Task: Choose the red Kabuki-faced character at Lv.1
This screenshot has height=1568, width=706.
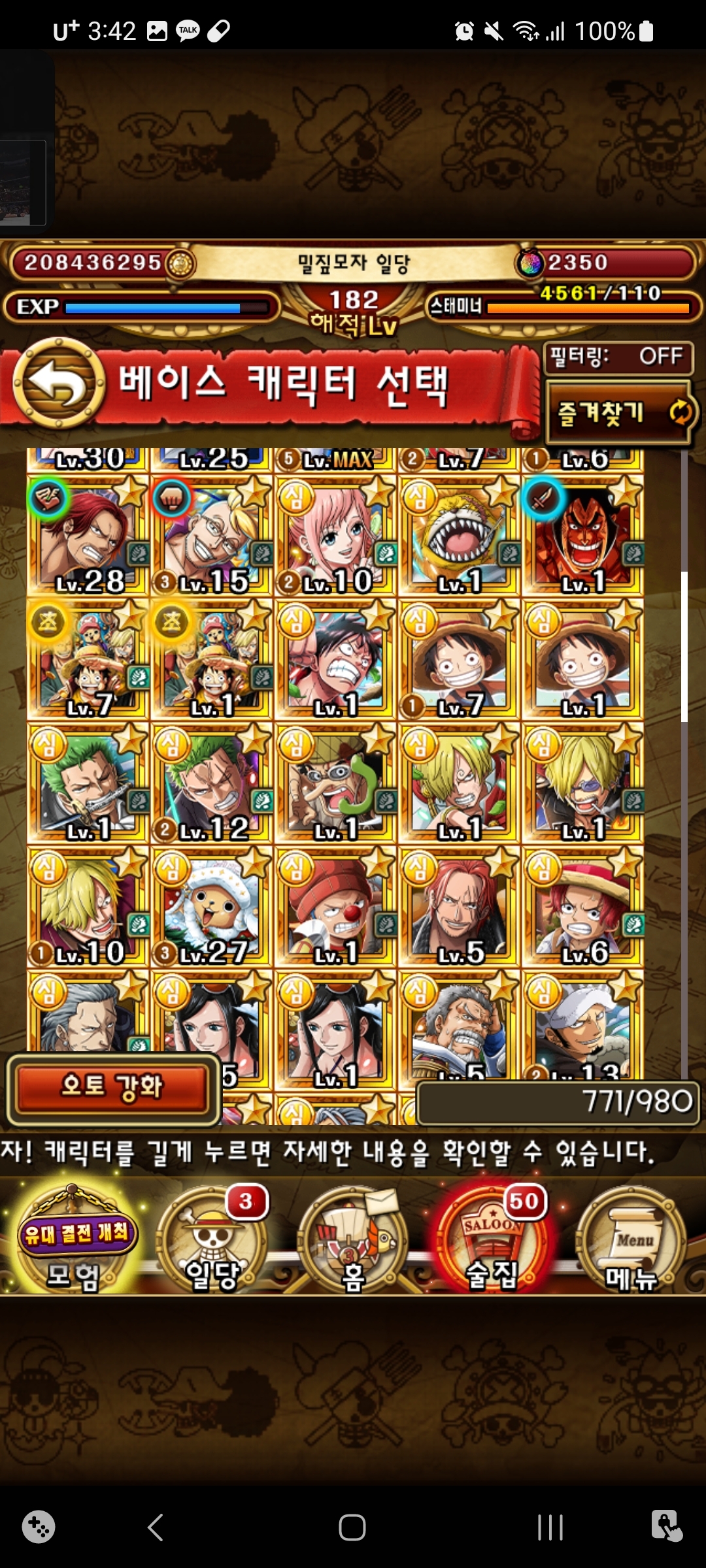Action: tap(583, 536)
